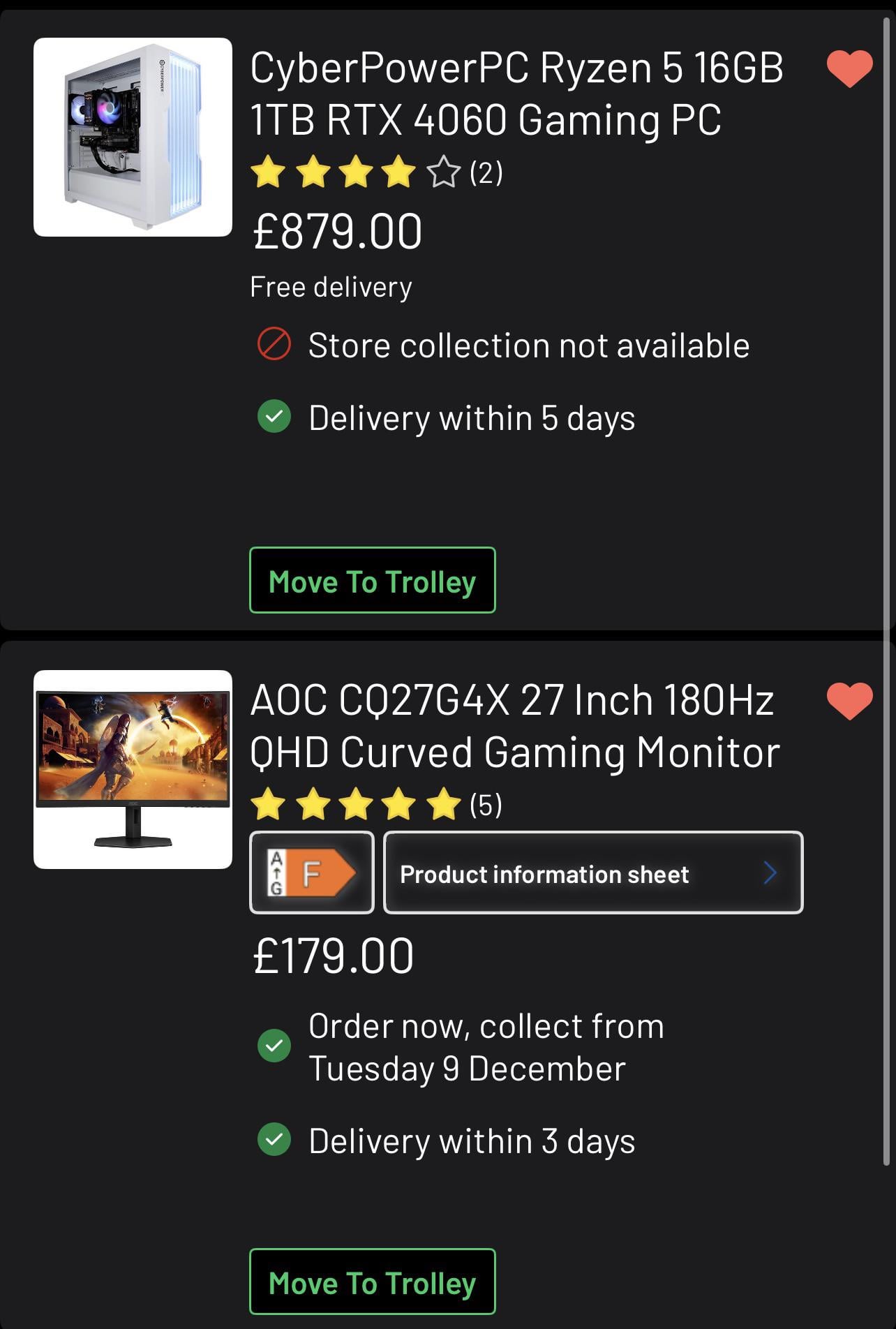Viewport: 896px width, 1329px height.
Task: Move AOC Curved Gaming Monitor to trolley
Action: click(372, 1282)
